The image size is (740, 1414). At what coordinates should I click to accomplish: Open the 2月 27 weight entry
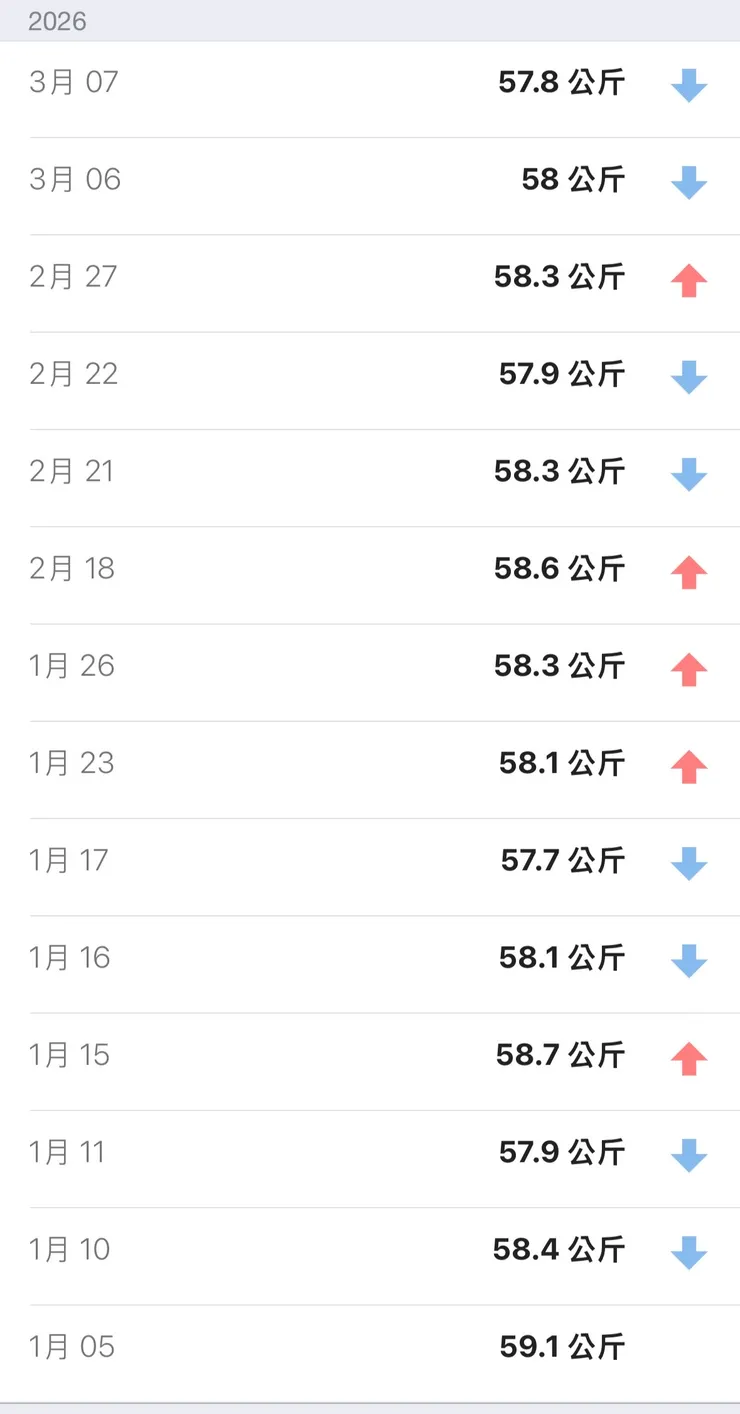[x=370, y=277]
